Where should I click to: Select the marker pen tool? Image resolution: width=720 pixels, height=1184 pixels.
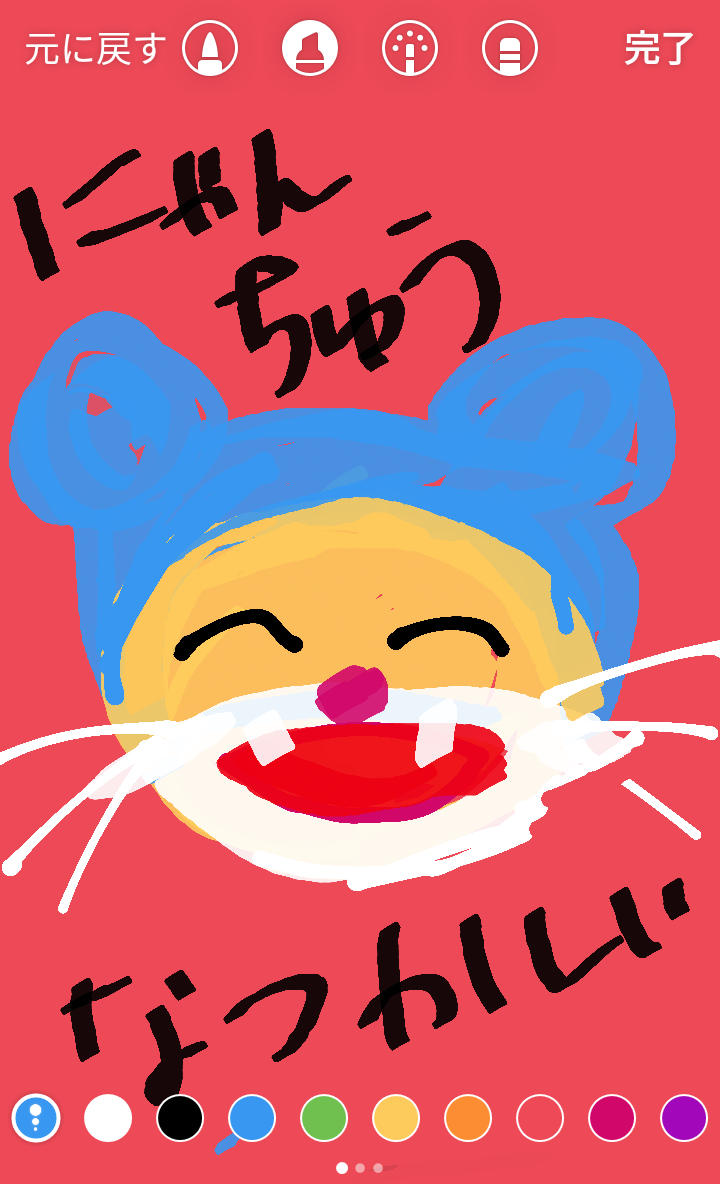tap(210, 48)
